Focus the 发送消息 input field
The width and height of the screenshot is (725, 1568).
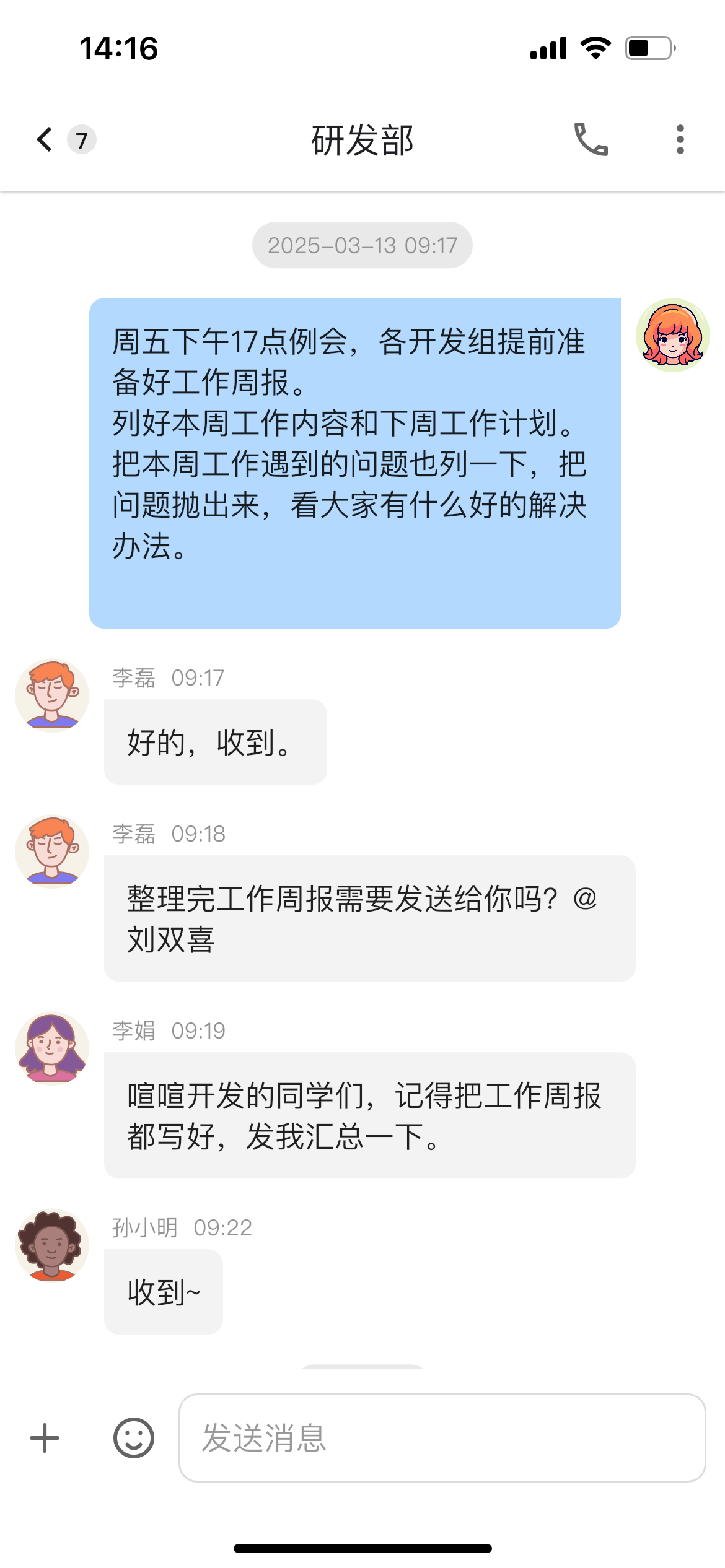442,1437
